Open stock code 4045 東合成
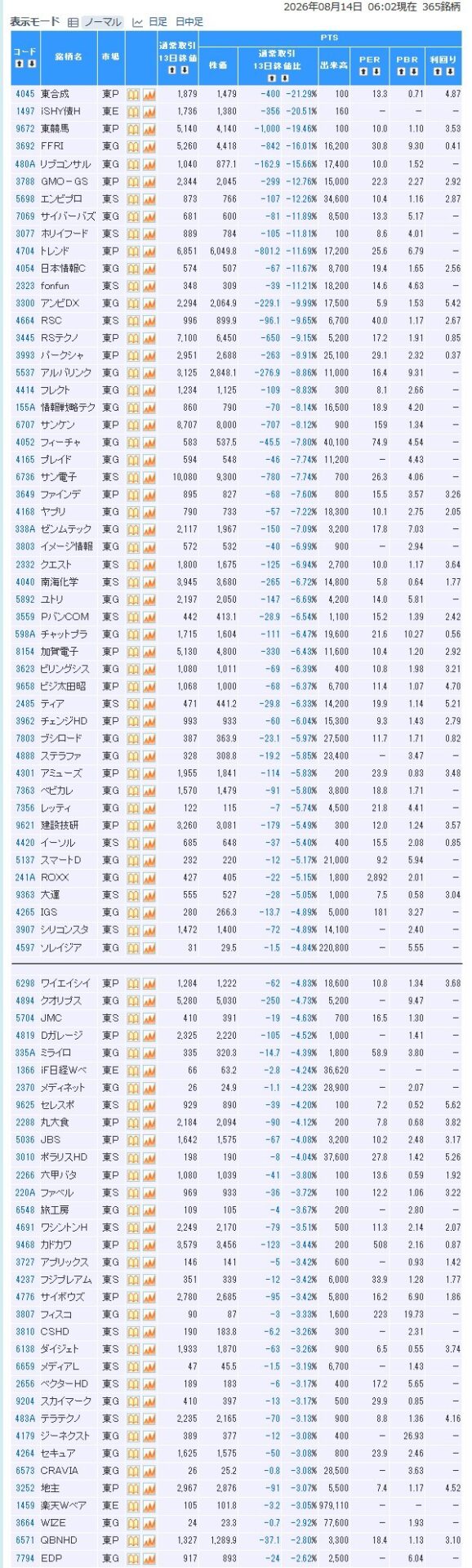 click(25, 94)
